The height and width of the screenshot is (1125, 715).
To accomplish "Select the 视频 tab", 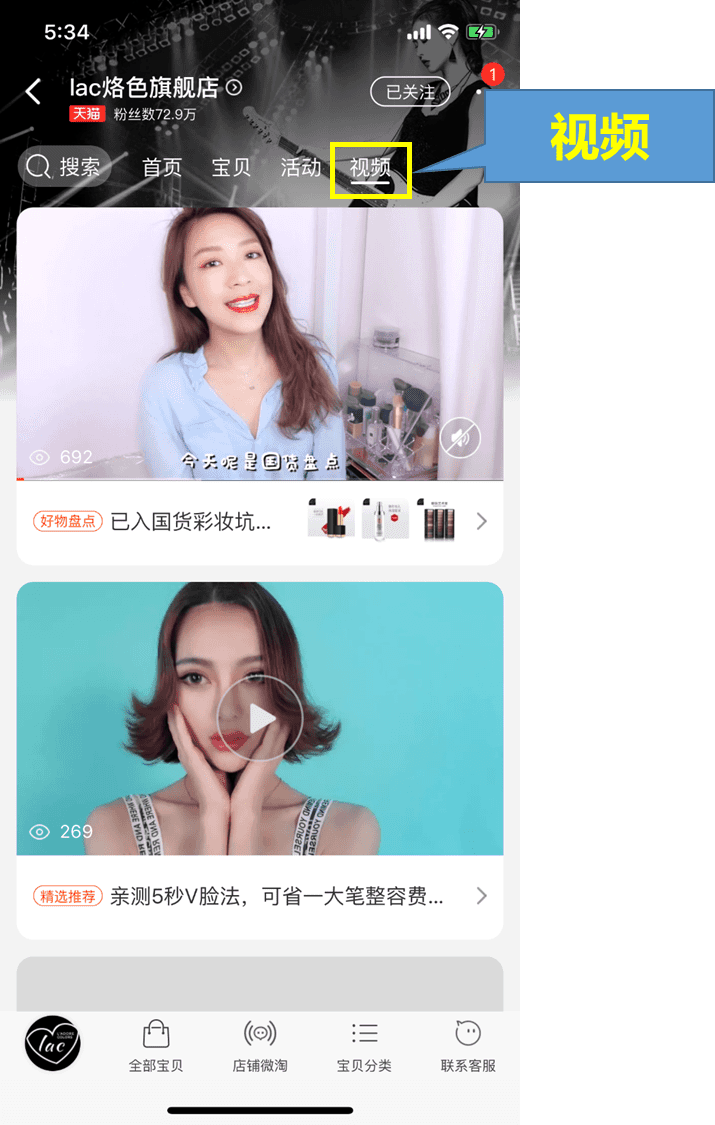I will coord(370,167).
